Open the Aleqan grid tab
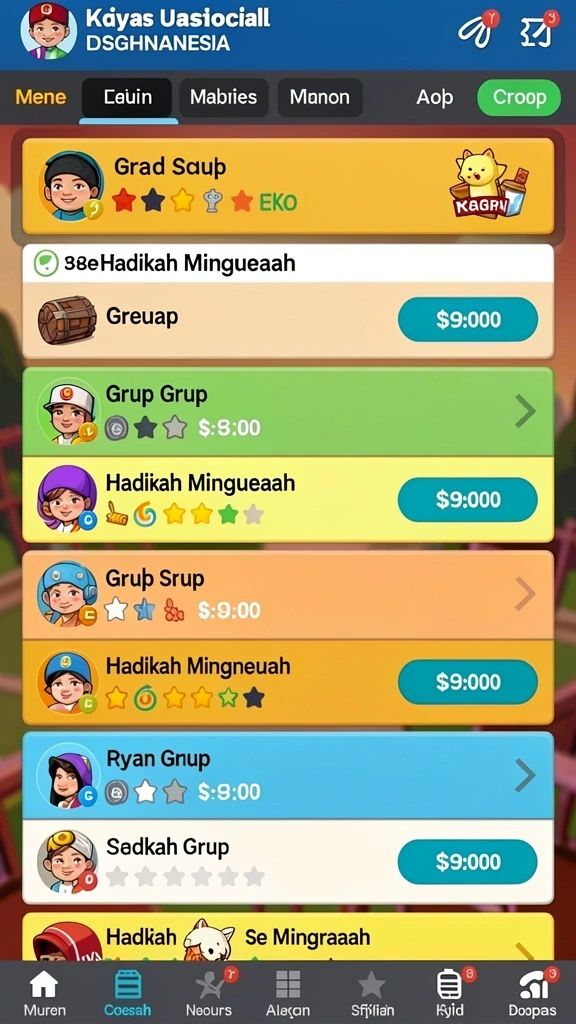Screen dimensions: 576x1024 pyautogui.click(x=288, y=993)
